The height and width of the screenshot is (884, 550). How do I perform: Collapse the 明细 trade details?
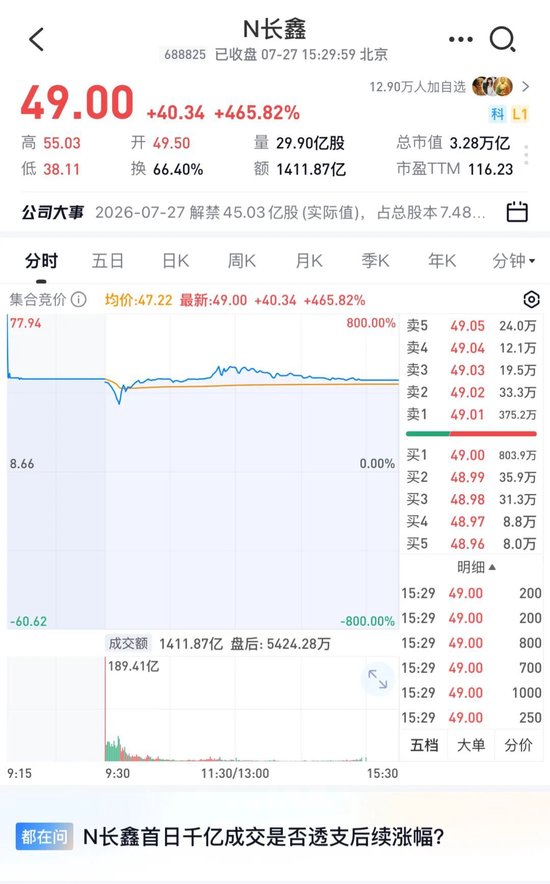(x=476, y=567)
